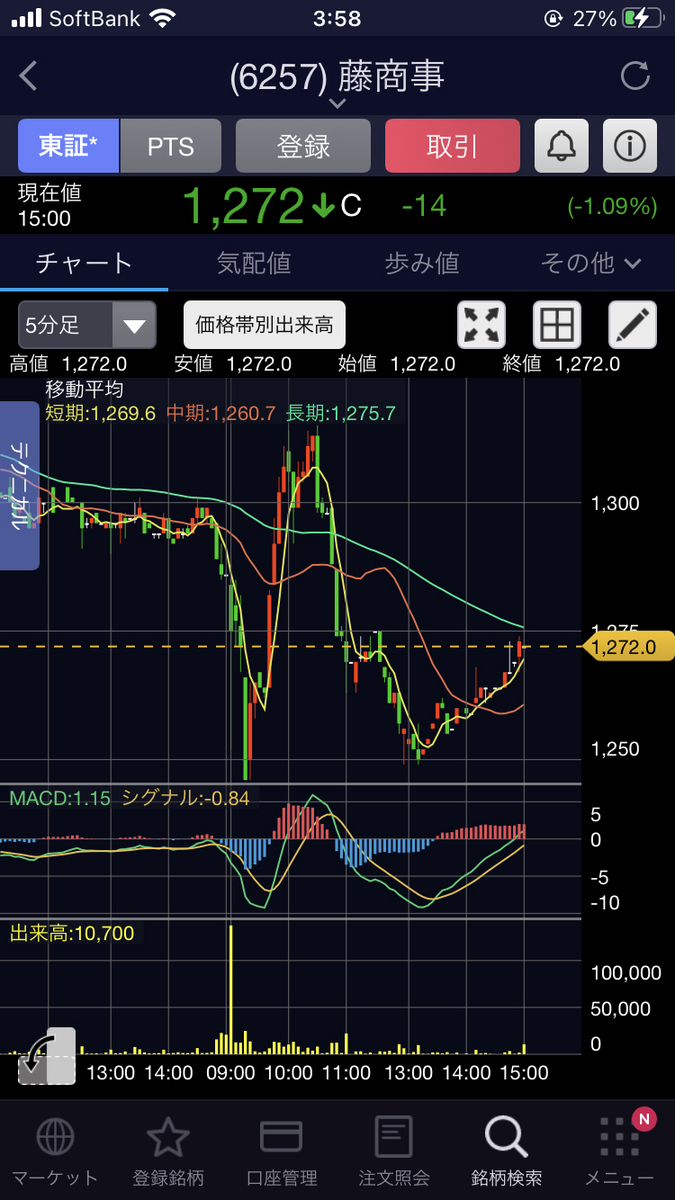Open the stock info icon
This screenshot has width=675, height=1200.
630,146
